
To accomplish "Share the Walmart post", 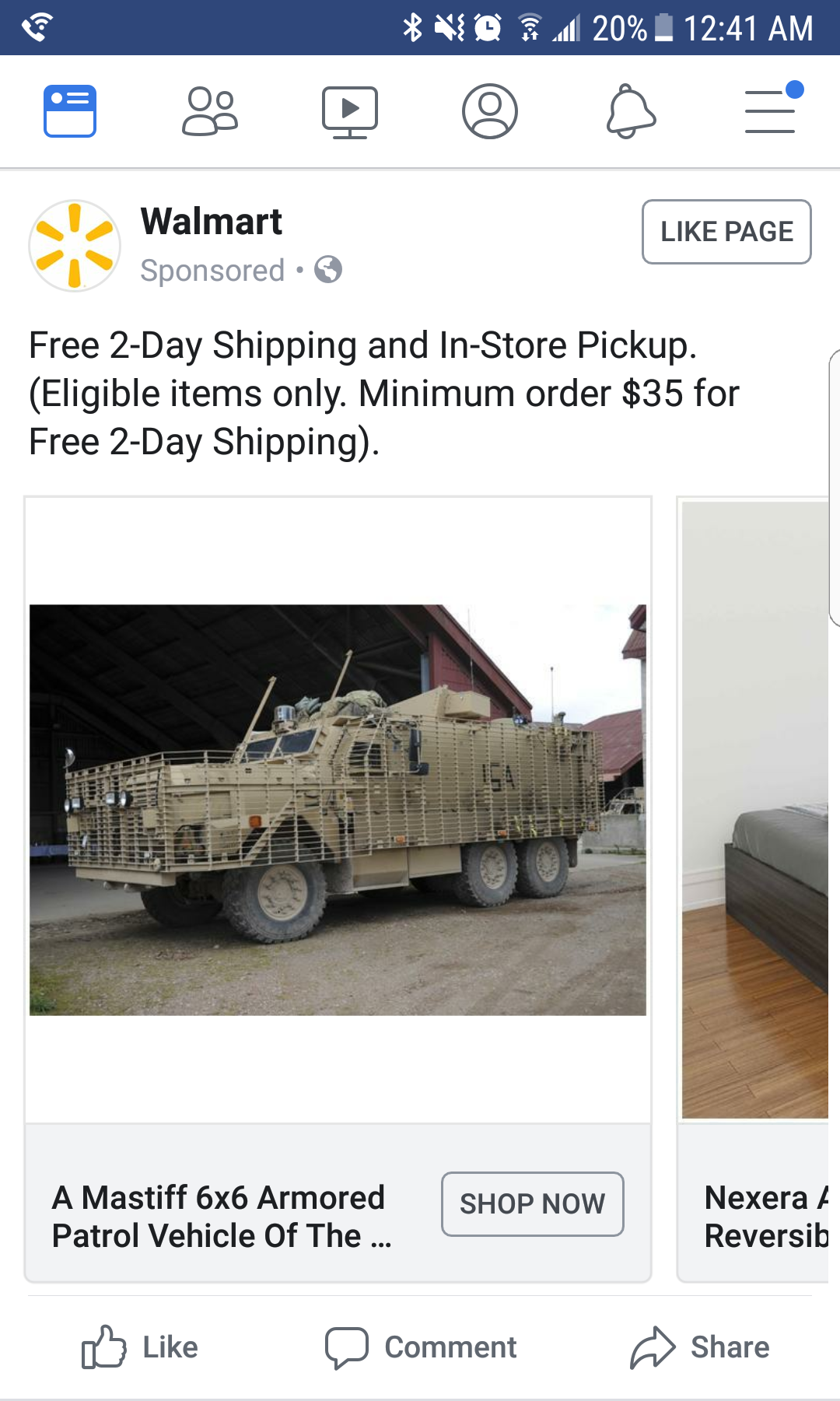I will [x=699, y=1347].
